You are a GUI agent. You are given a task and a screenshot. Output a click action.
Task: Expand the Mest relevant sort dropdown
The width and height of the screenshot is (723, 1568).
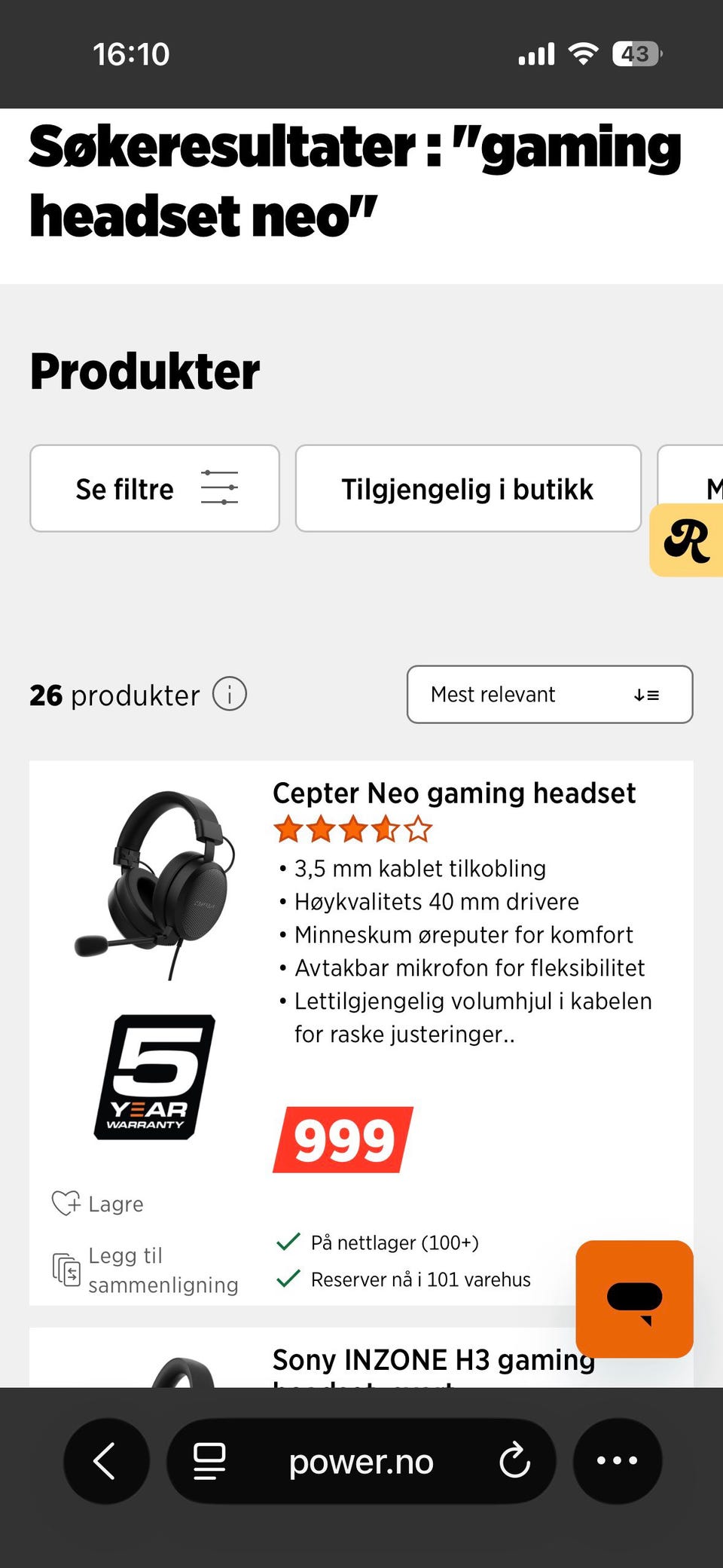tap(550, 694)
